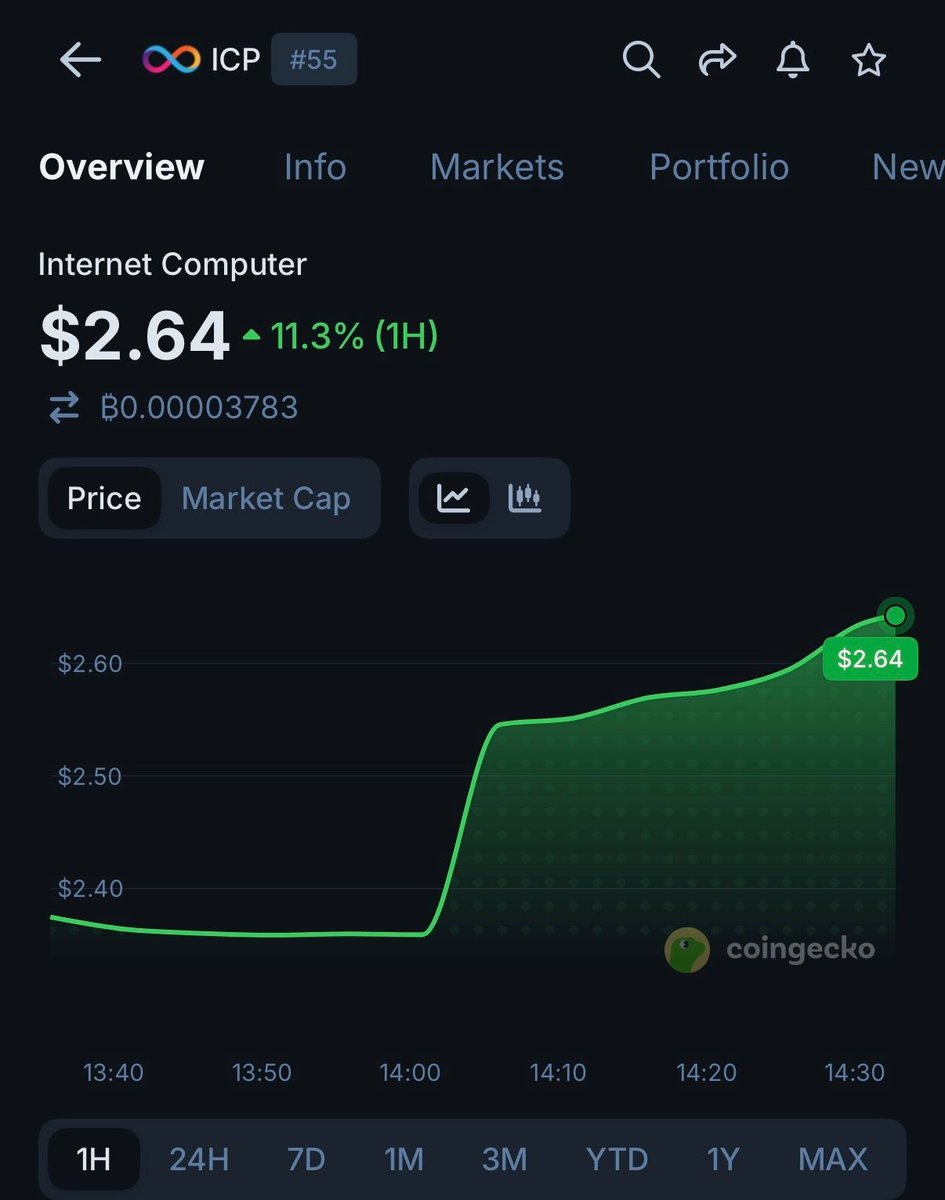Image resolution: width=945 pixels, height=1200 pixels.
Task: View year-to-date with YTD
Action: (x=617, y=1159)
